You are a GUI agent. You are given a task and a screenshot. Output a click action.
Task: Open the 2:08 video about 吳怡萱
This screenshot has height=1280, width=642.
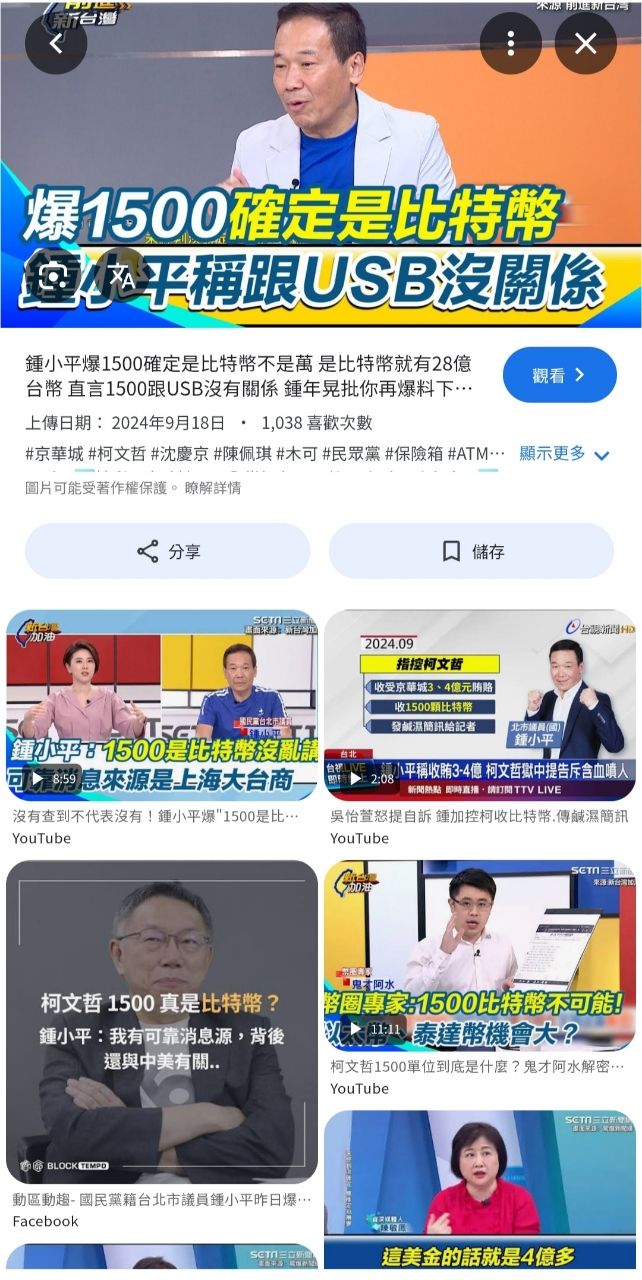pos(479,705)
